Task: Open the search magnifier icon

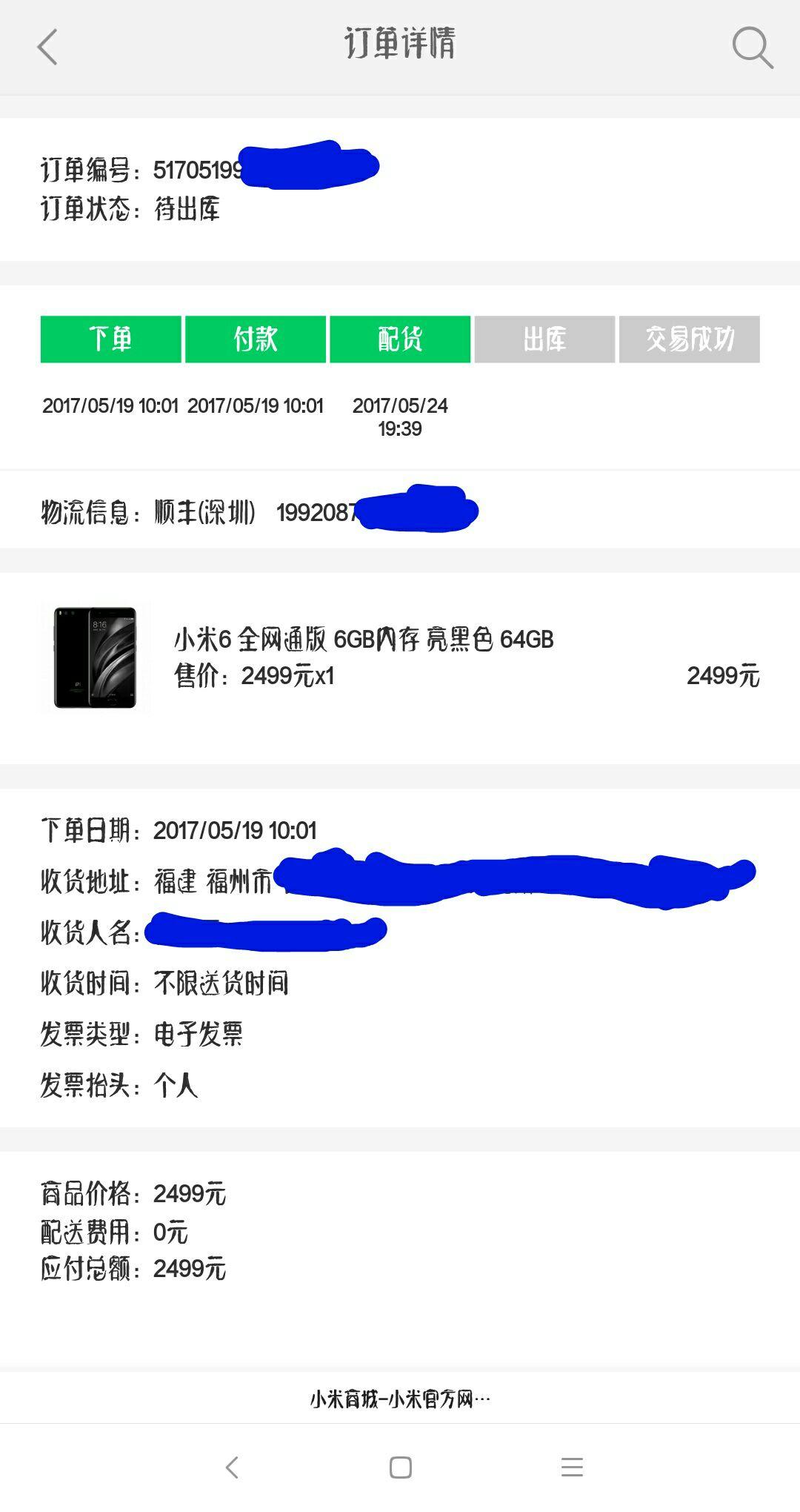Action: [752, 47]
